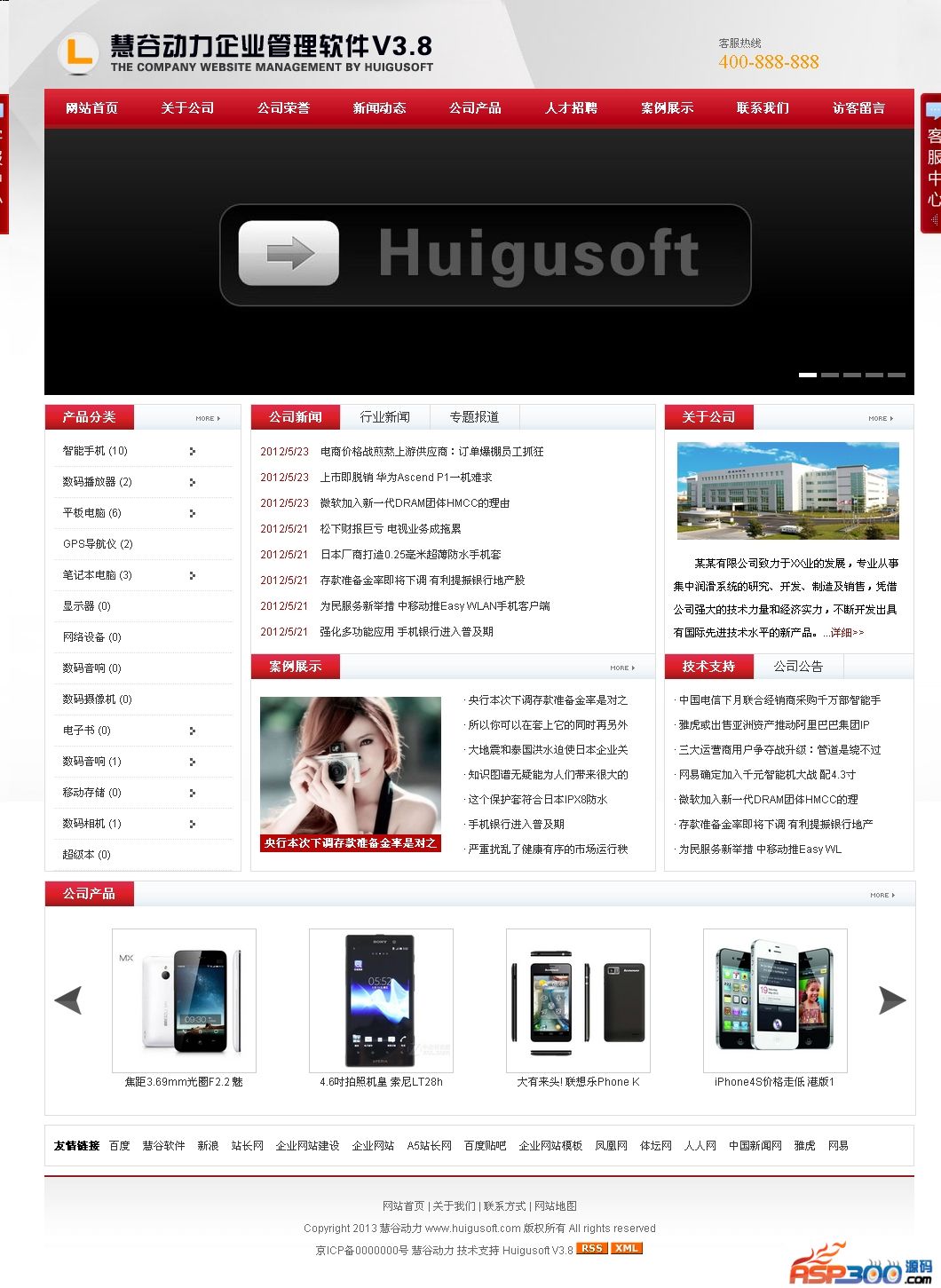Switch to the 专题报道 tab
941x1288 pixels.
[474, 417]
